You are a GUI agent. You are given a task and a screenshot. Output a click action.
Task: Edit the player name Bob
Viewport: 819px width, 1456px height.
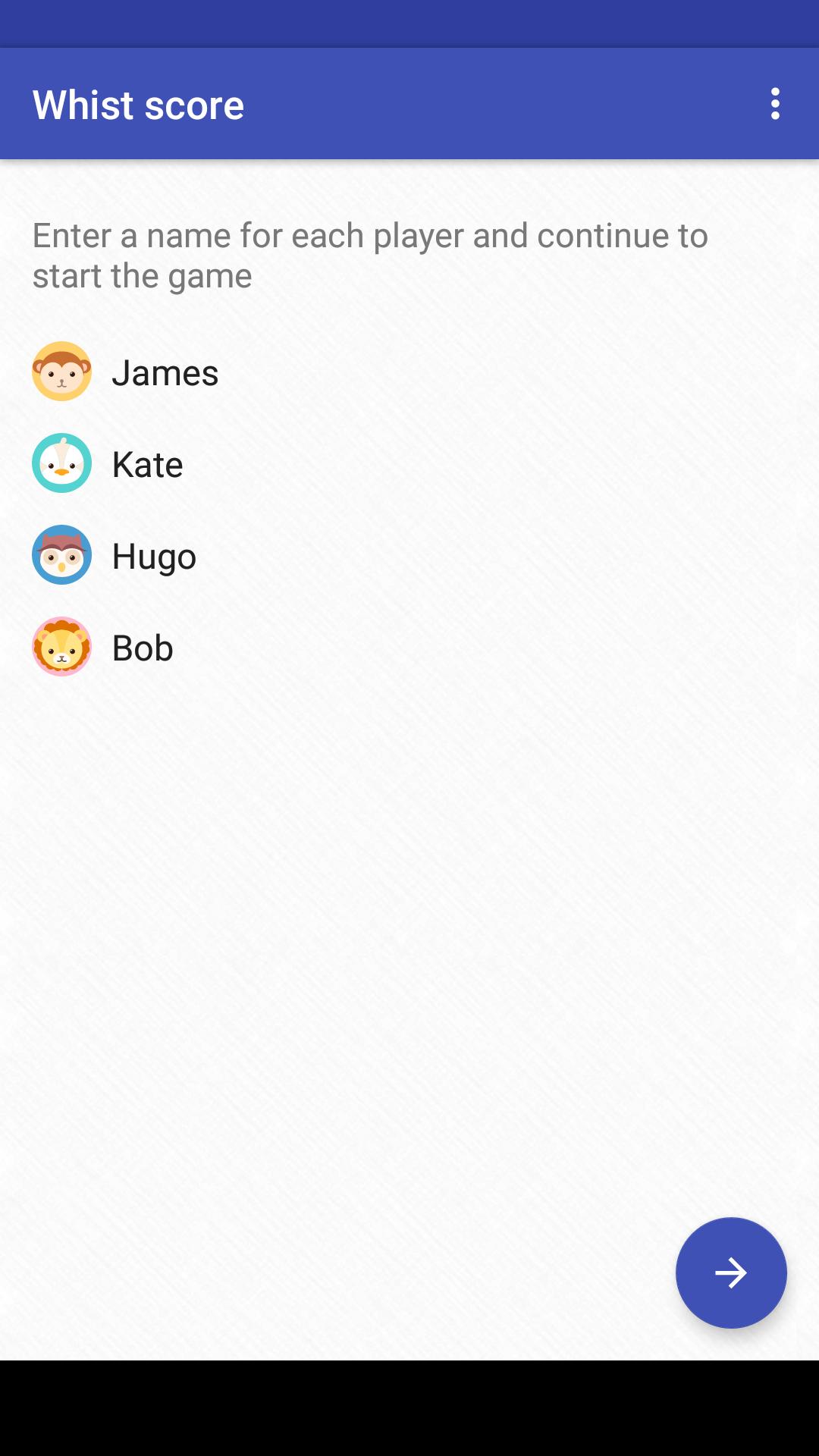[x=143, y=648]
